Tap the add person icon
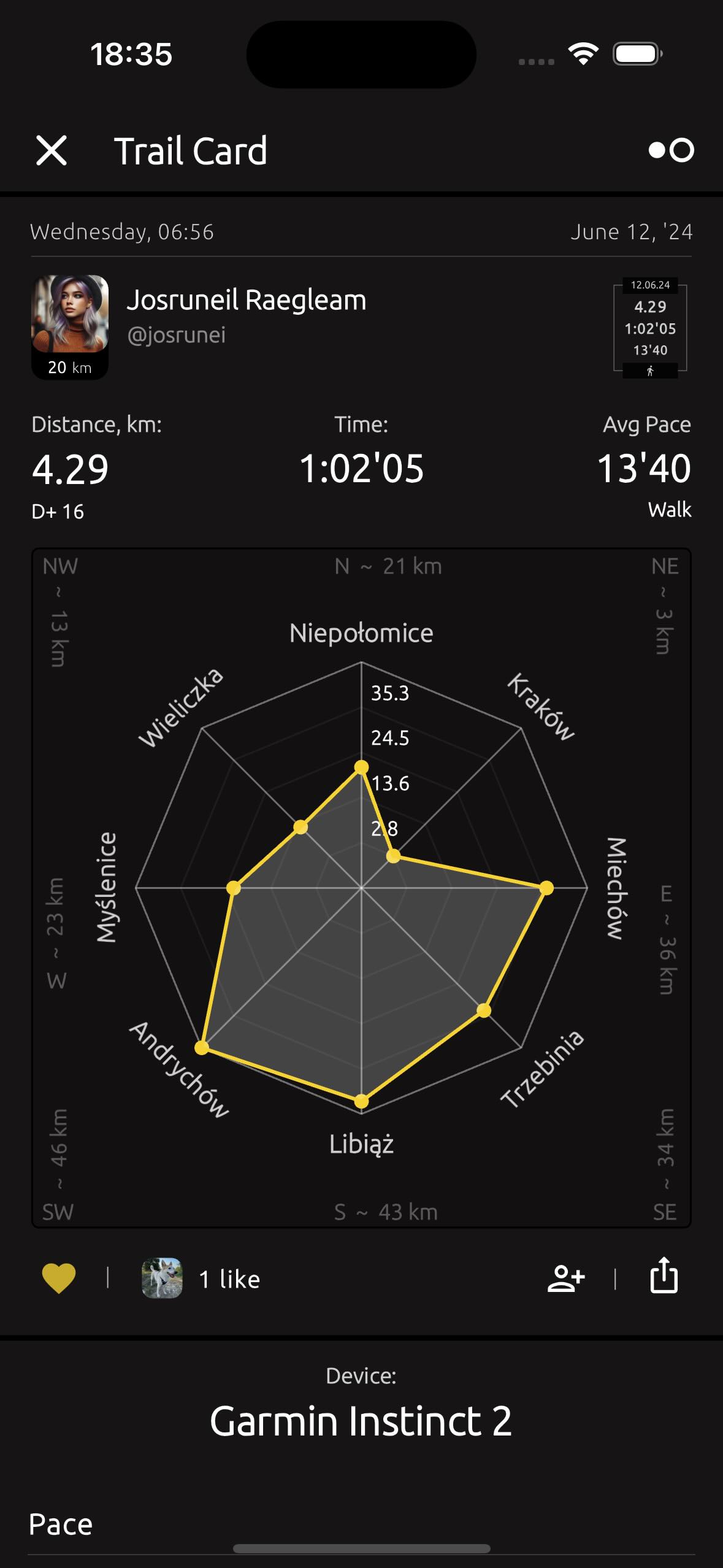 click(565, 1279)
